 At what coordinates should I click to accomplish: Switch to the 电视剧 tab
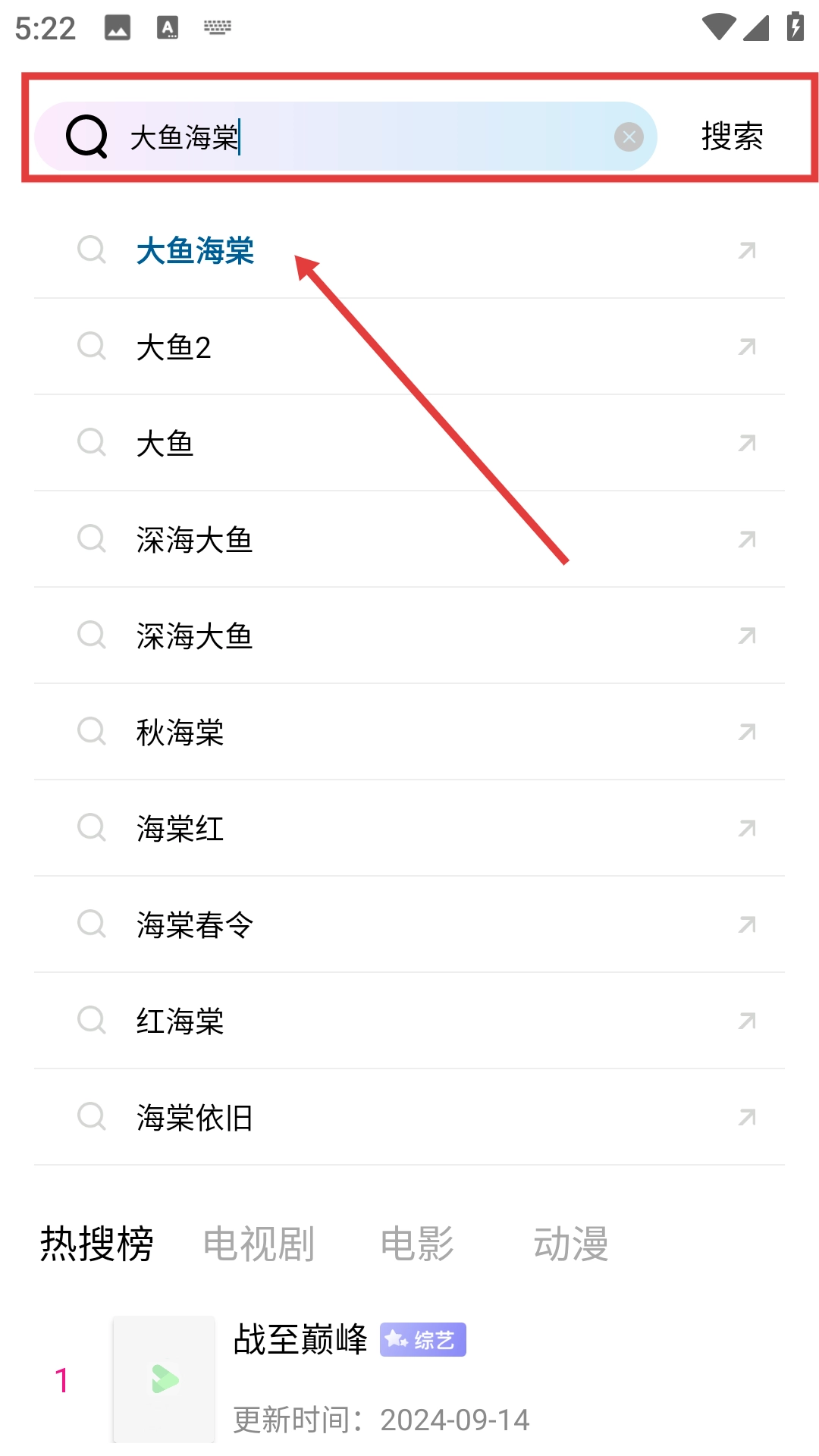coord(259,1244)
